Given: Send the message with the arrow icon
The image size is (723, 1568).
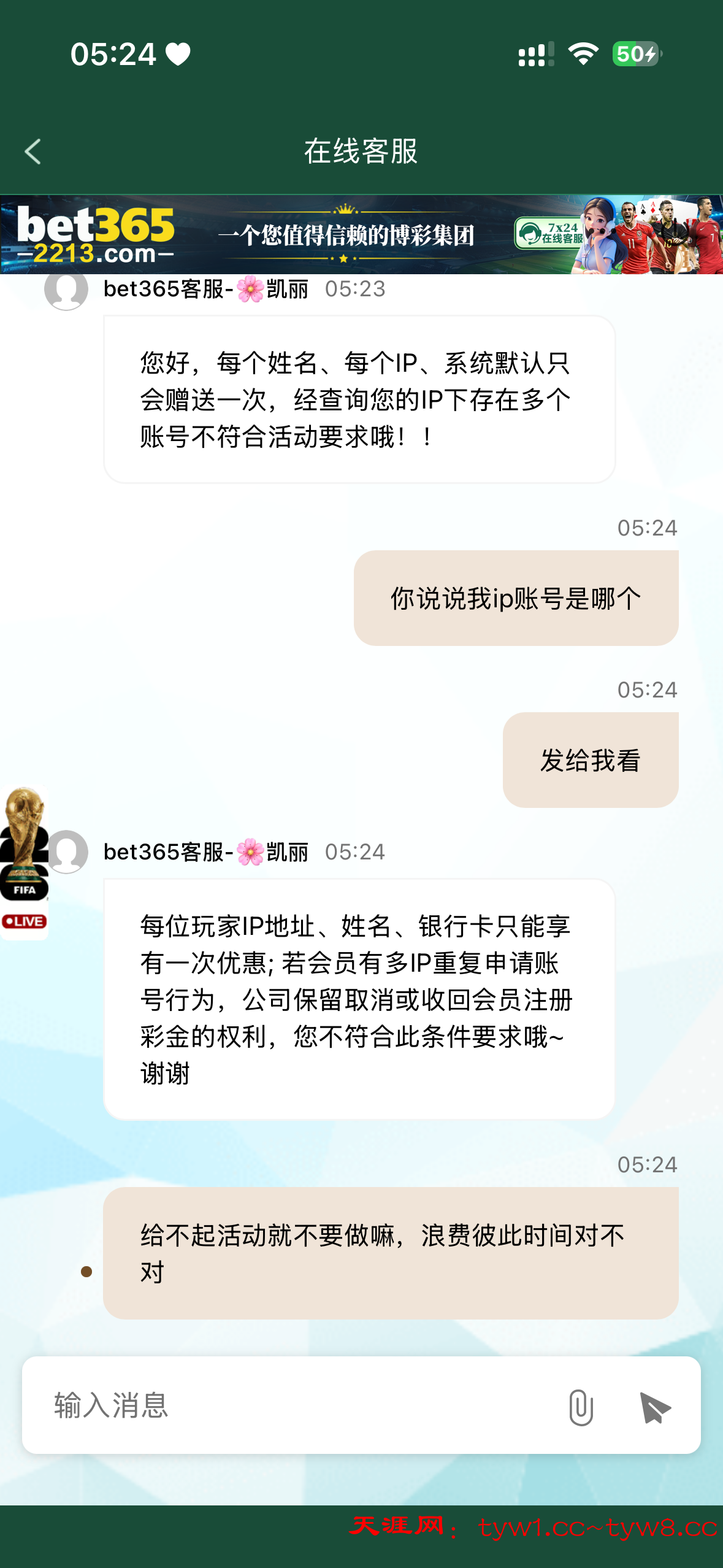Looking at the screenshot, I should tap(654, 1407).
